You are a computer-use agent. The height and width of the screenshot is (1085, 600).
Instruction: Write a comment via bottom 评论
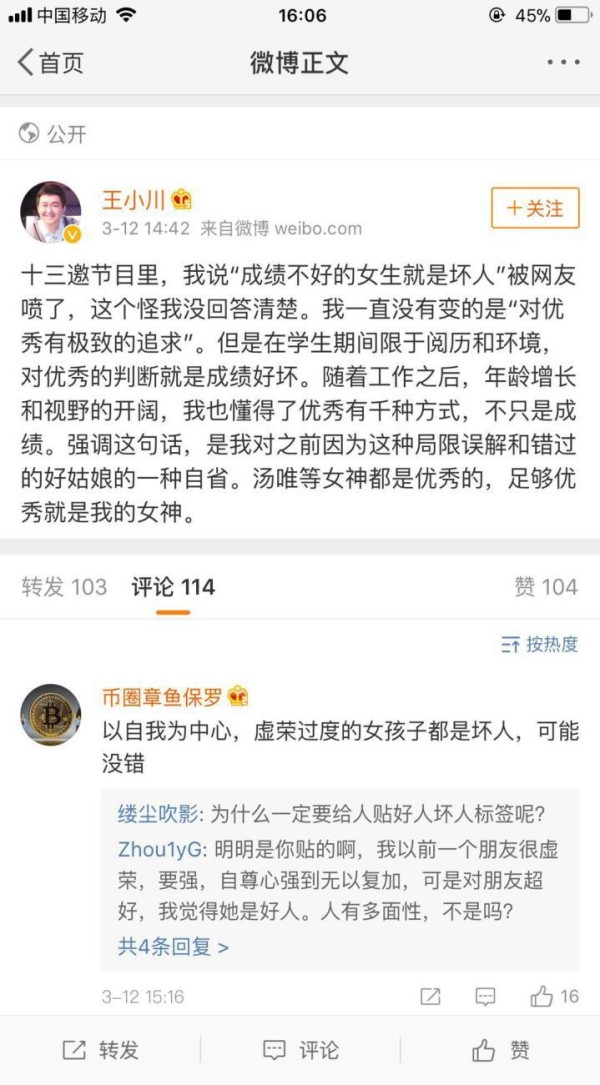coord(300,1050)
